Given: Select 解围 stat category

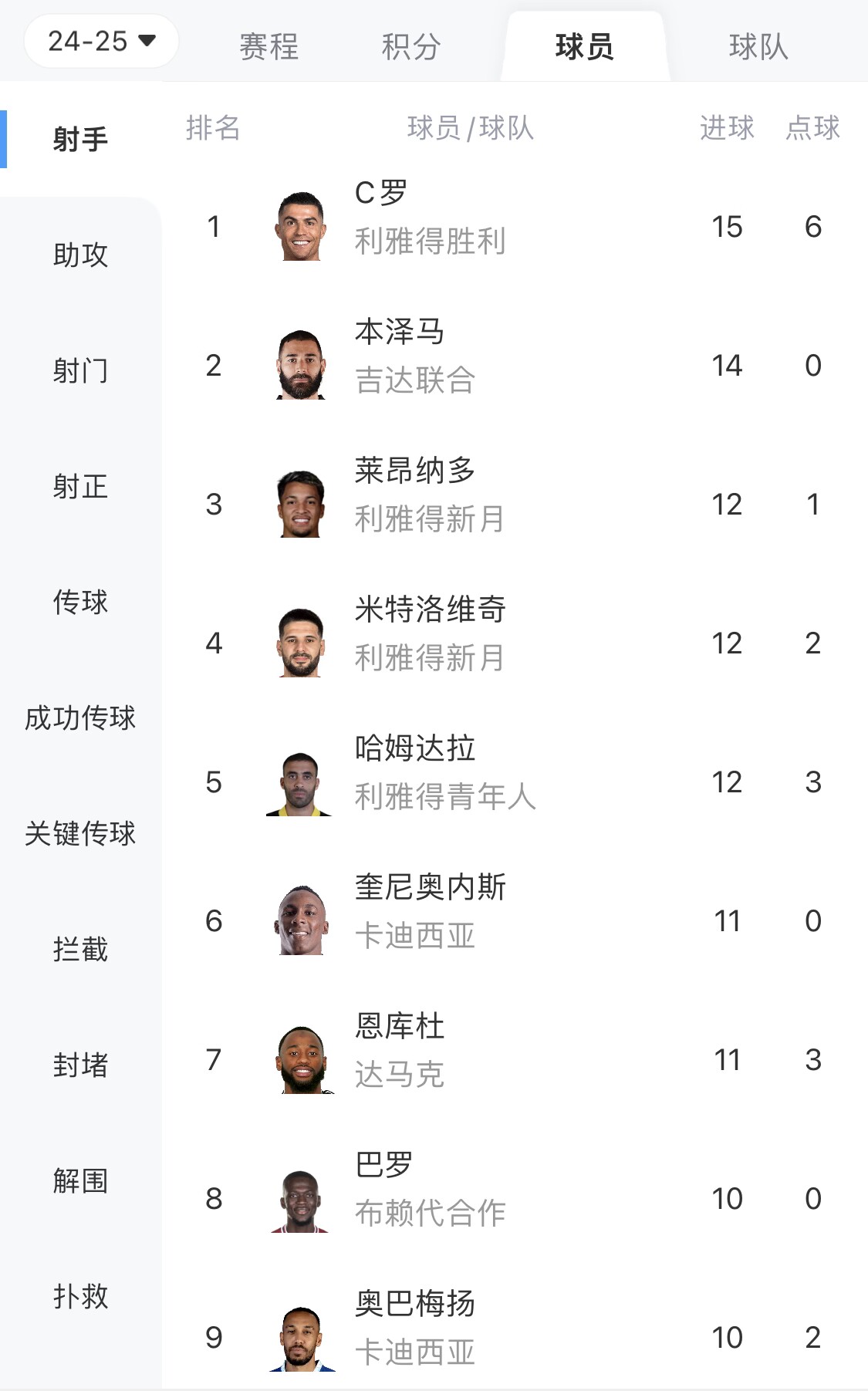Looking at the screenshot, I should point(80,1180).
